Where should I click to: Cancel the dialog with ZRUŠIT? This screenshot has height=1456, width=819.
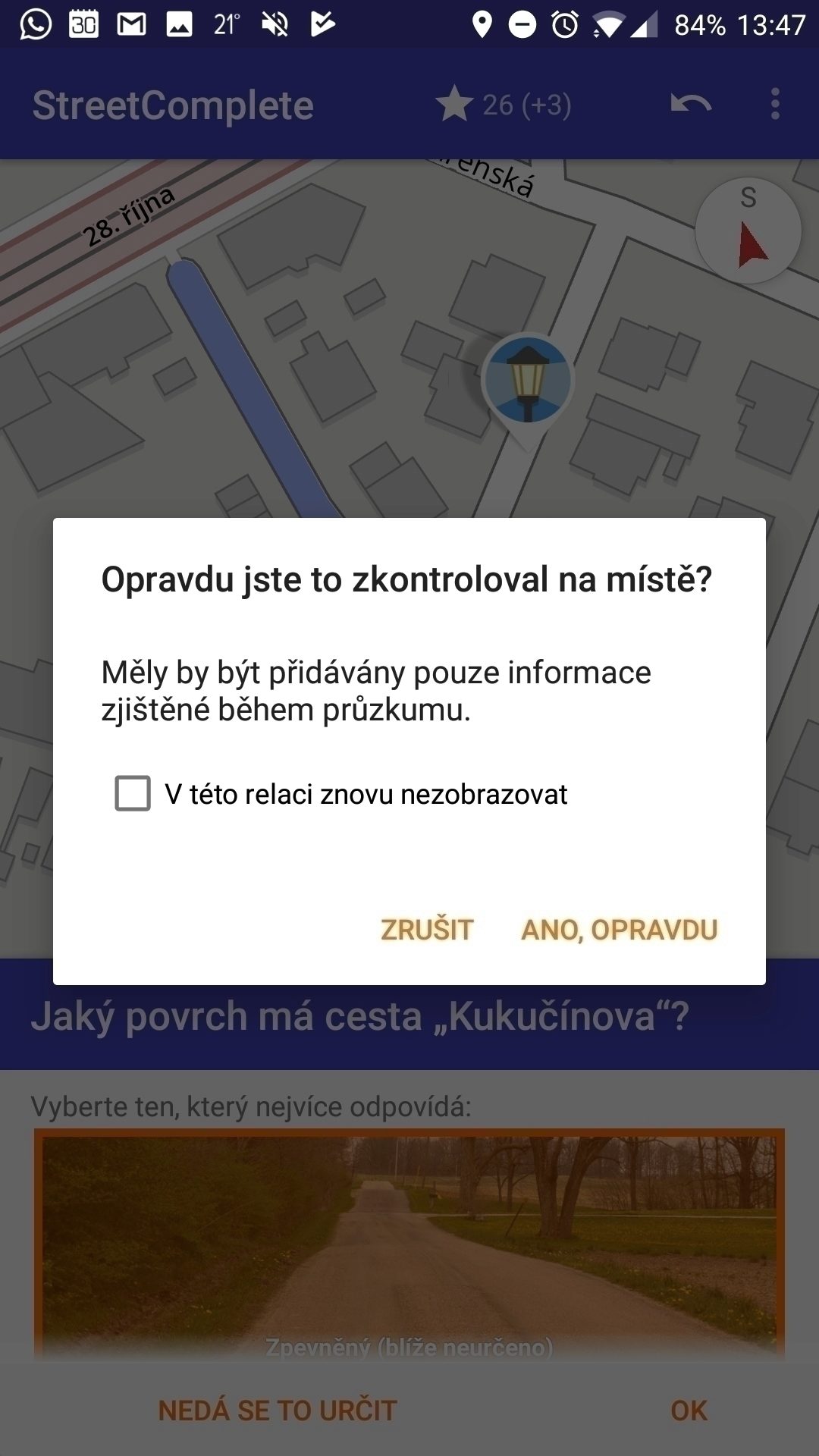[427, 930]
